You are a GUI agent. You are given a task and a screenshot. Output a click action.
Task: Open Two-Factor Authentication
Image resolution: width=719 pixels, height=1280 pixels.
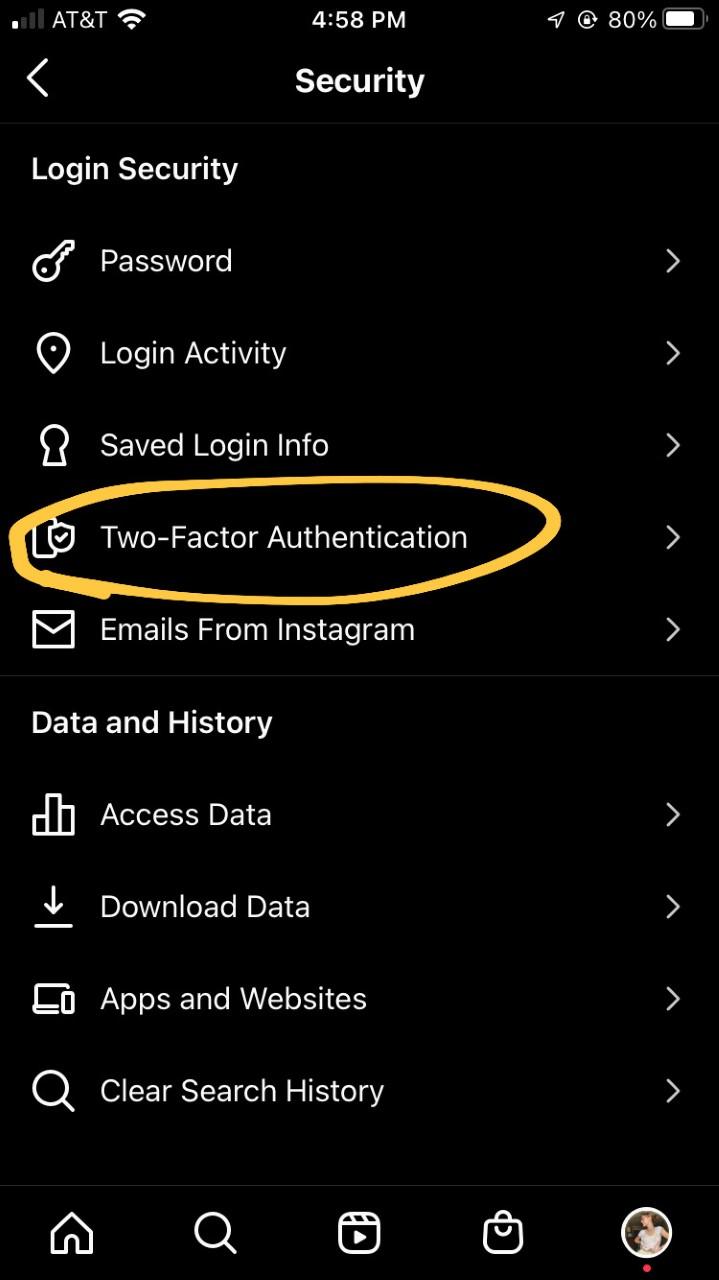pos(283,538)
